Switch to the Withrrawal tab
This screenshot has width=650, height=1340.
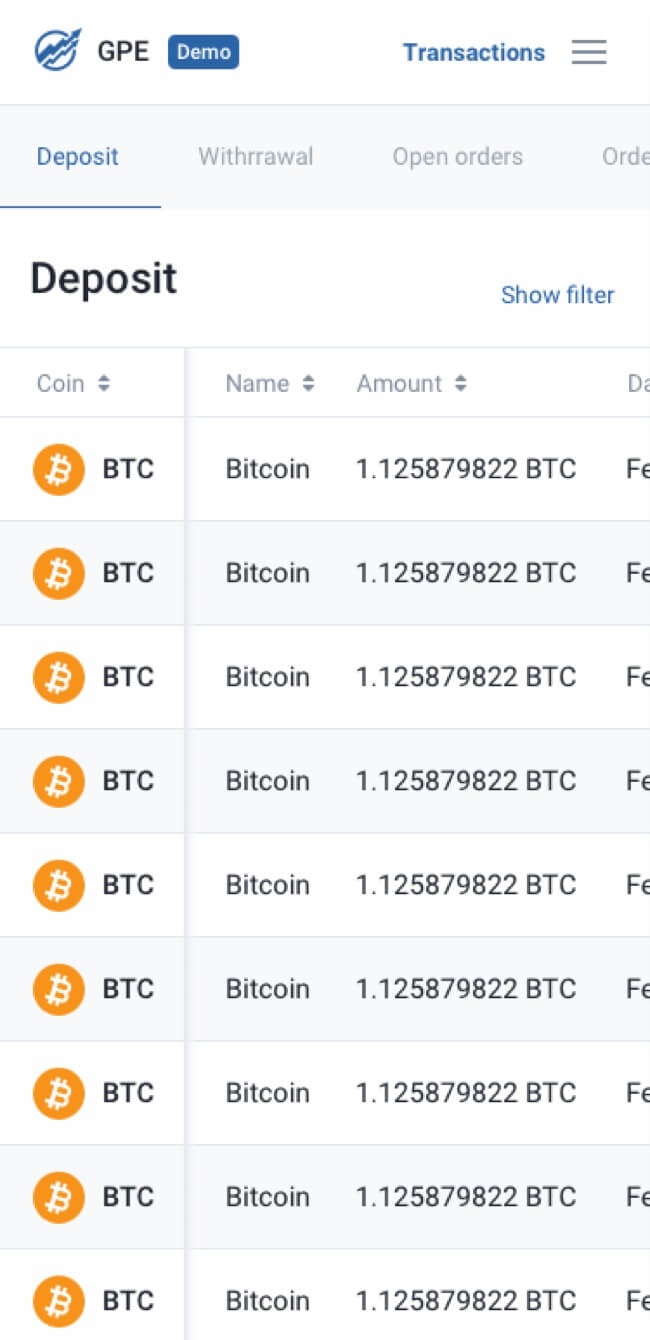(x=256, y=157)
